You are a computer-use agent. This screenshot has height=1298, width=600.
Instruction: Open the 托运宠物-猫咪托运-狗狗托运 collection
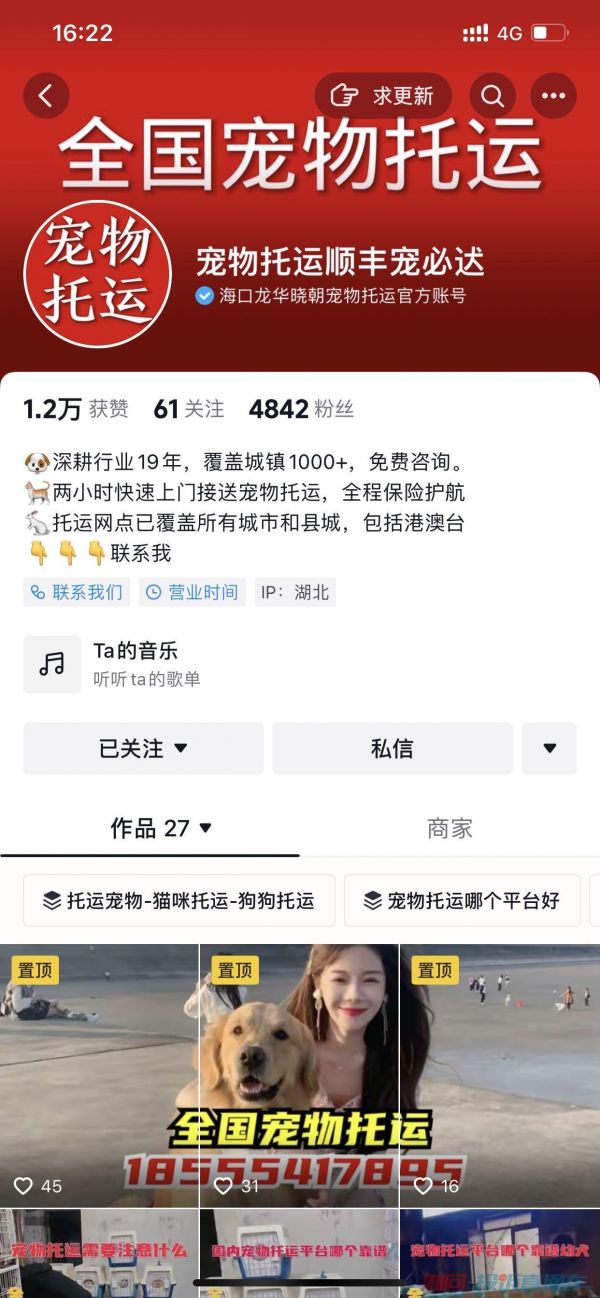tap(179, 901)
